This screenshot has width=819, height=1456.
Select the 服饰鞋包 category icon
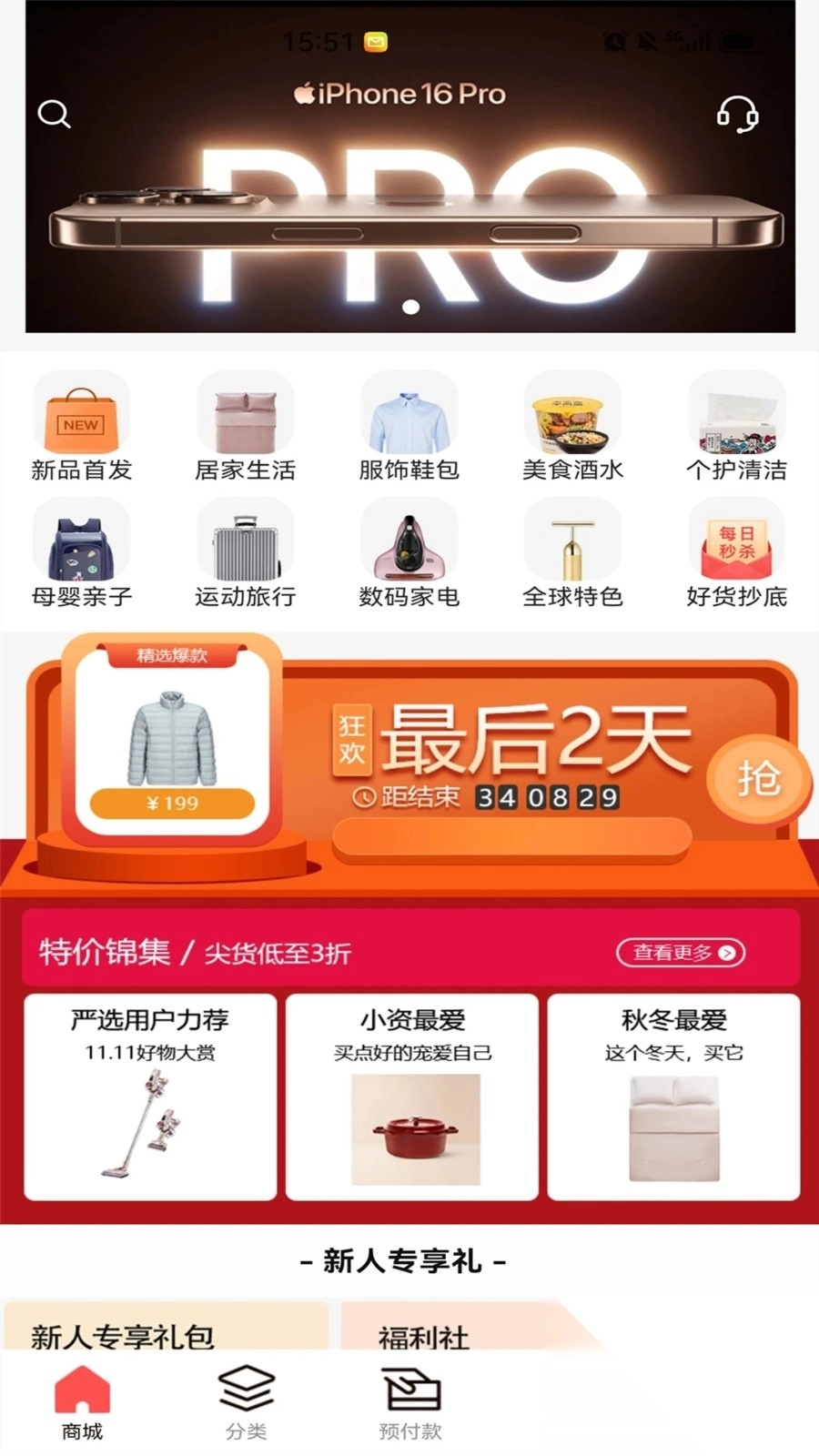click(x=409, y=414)
